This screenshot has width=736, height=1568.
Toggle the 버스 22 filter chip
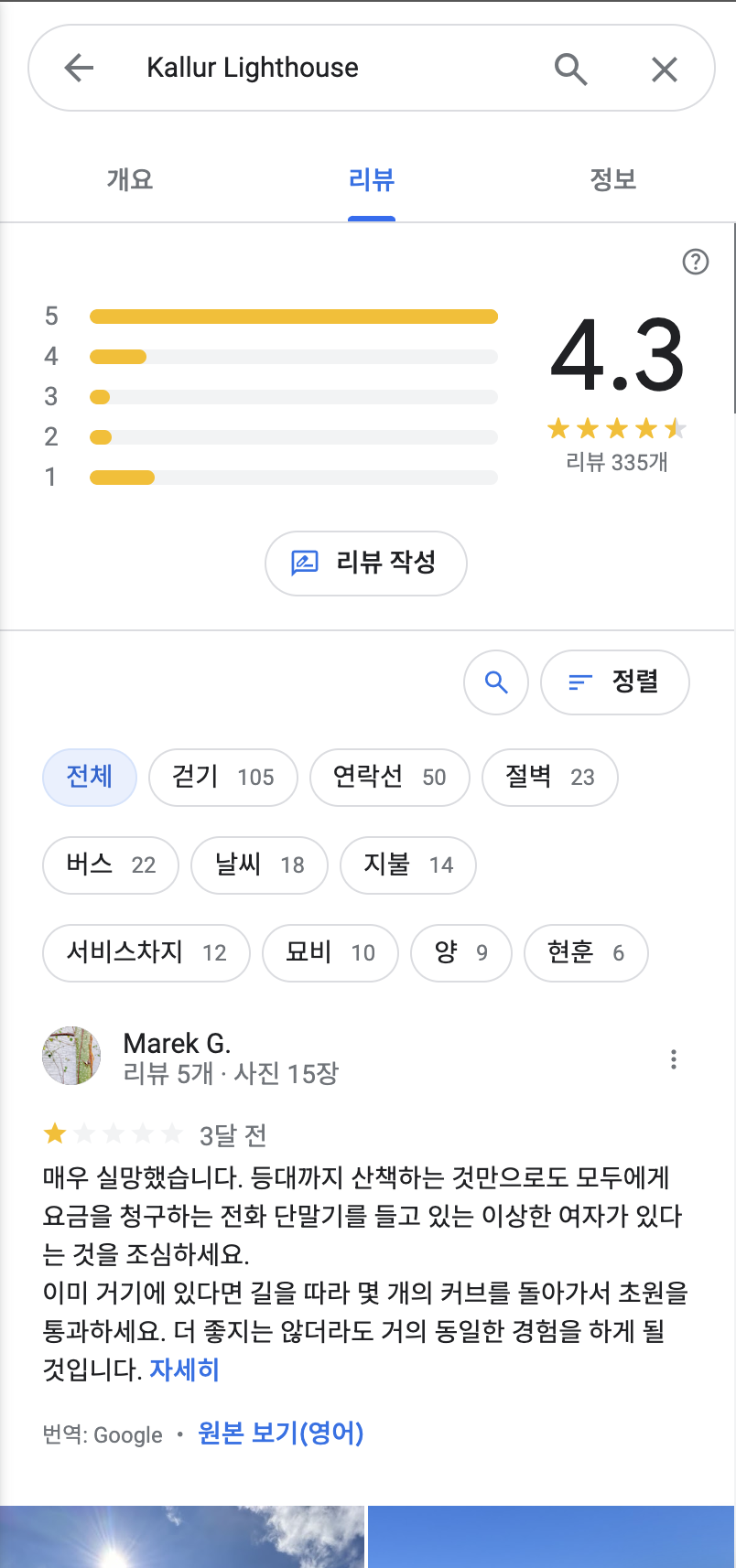click(x=110, y=865)
